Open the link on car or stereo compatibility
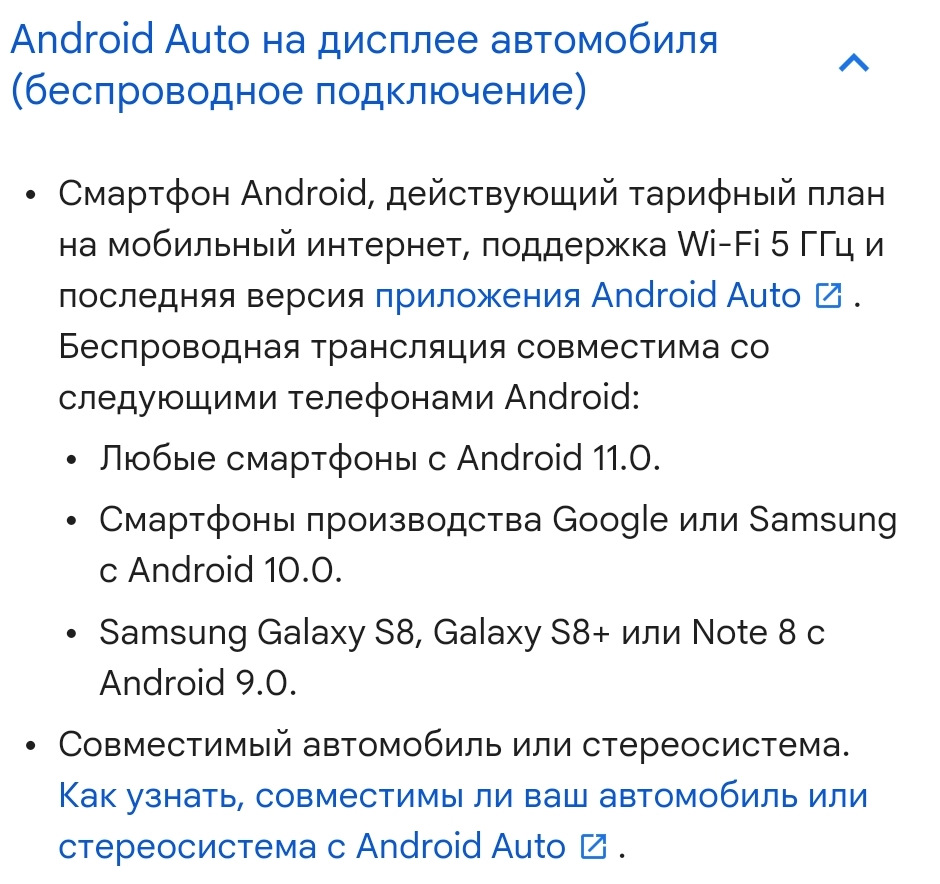 pos(462,796)
